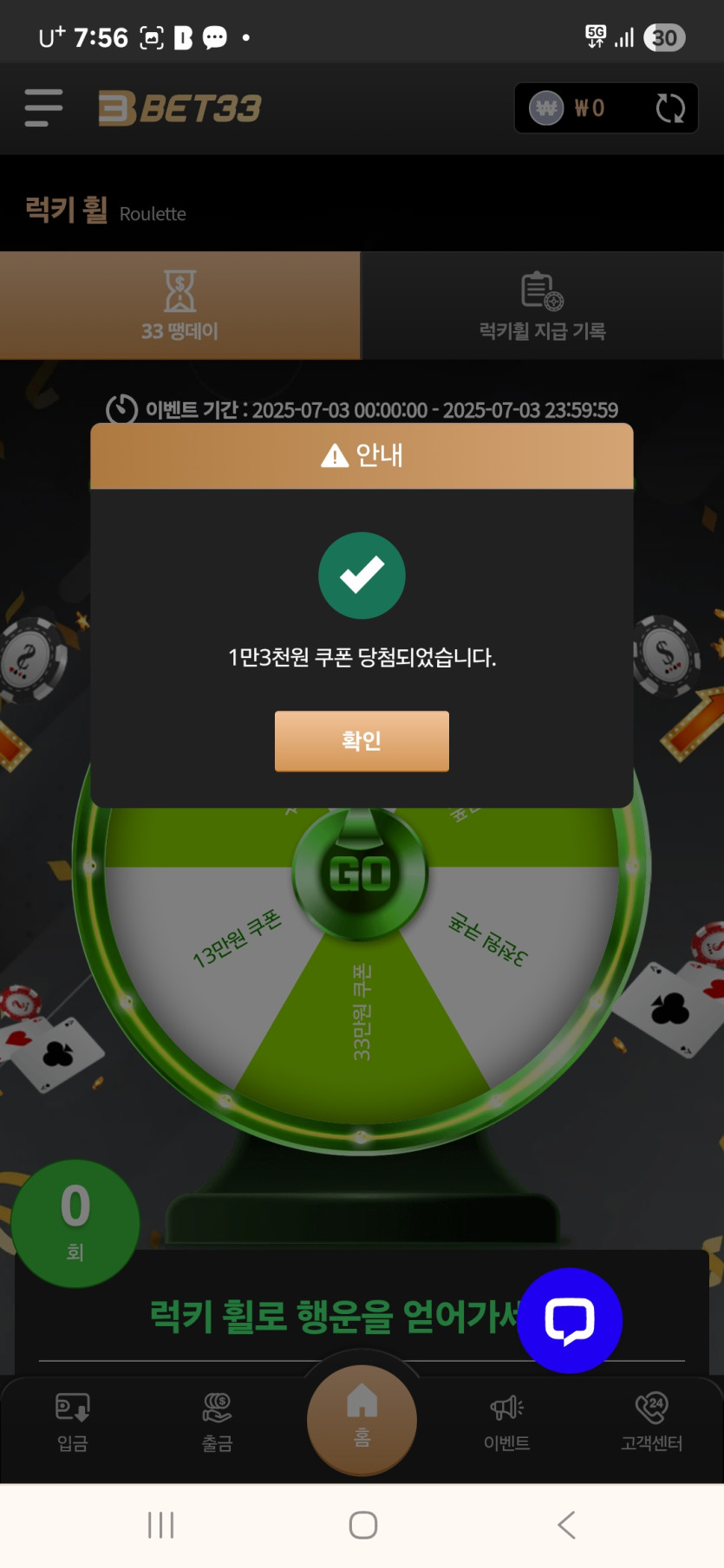Go to 입금 deposit page
Viewport: 724px width, 1568px height.
(73, 1422)
